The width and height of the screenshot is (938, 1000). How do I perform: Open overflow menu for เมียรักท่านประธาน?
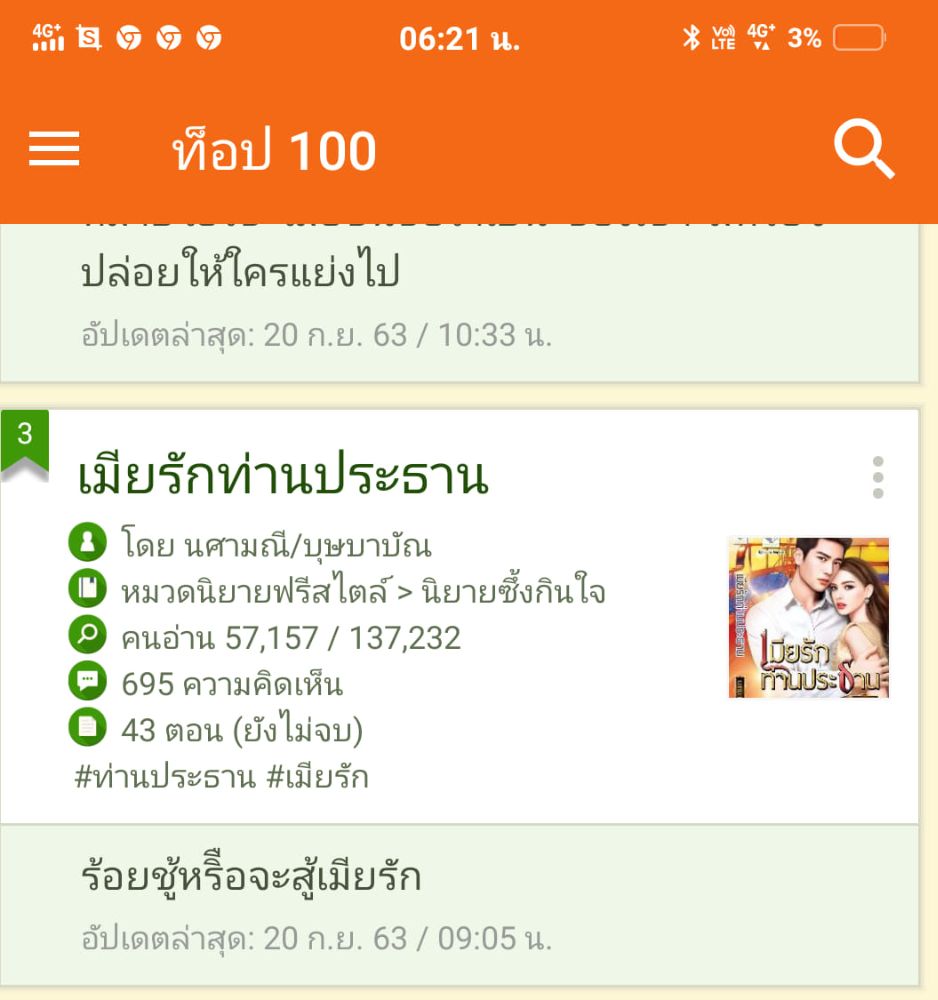(877, 478)
